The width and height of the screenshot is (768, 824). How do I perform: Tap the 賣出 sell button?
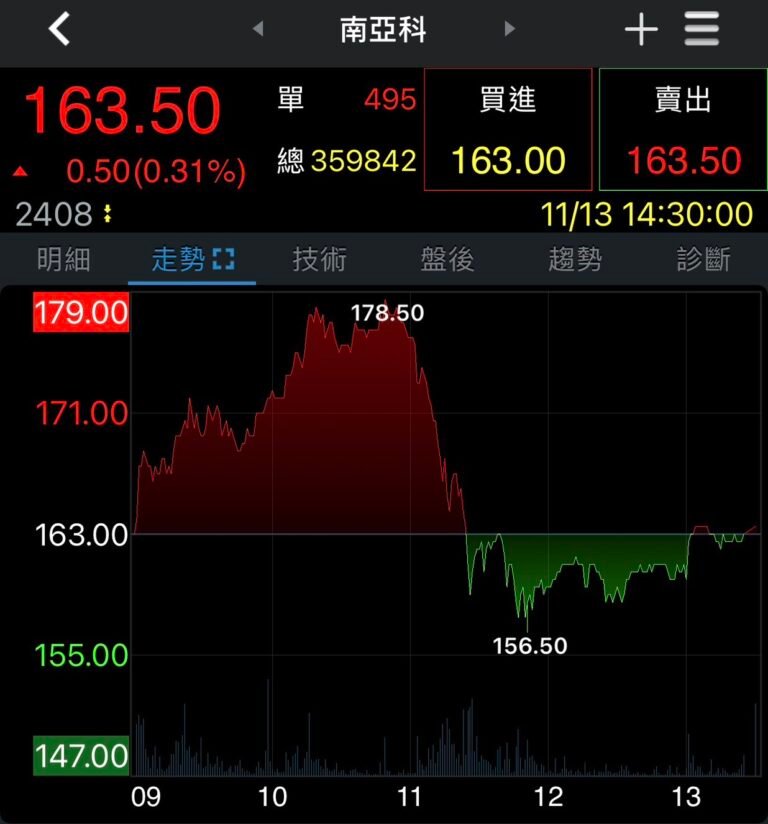click(x=683, y=129)
